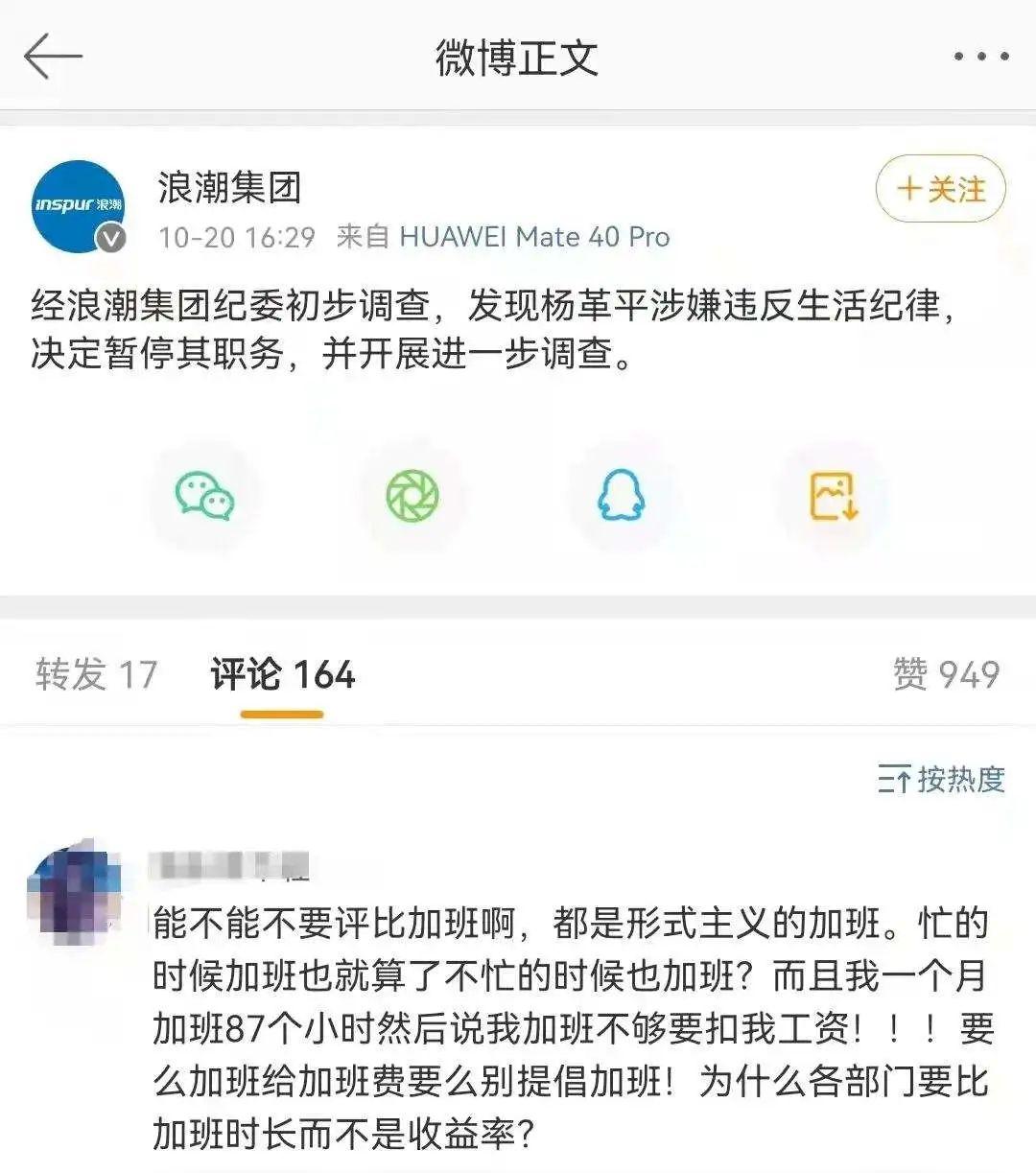The image size is (1036, 1173).
Task: Open 浪潮集团's profile avatar
Action: (x=79, y=207)
